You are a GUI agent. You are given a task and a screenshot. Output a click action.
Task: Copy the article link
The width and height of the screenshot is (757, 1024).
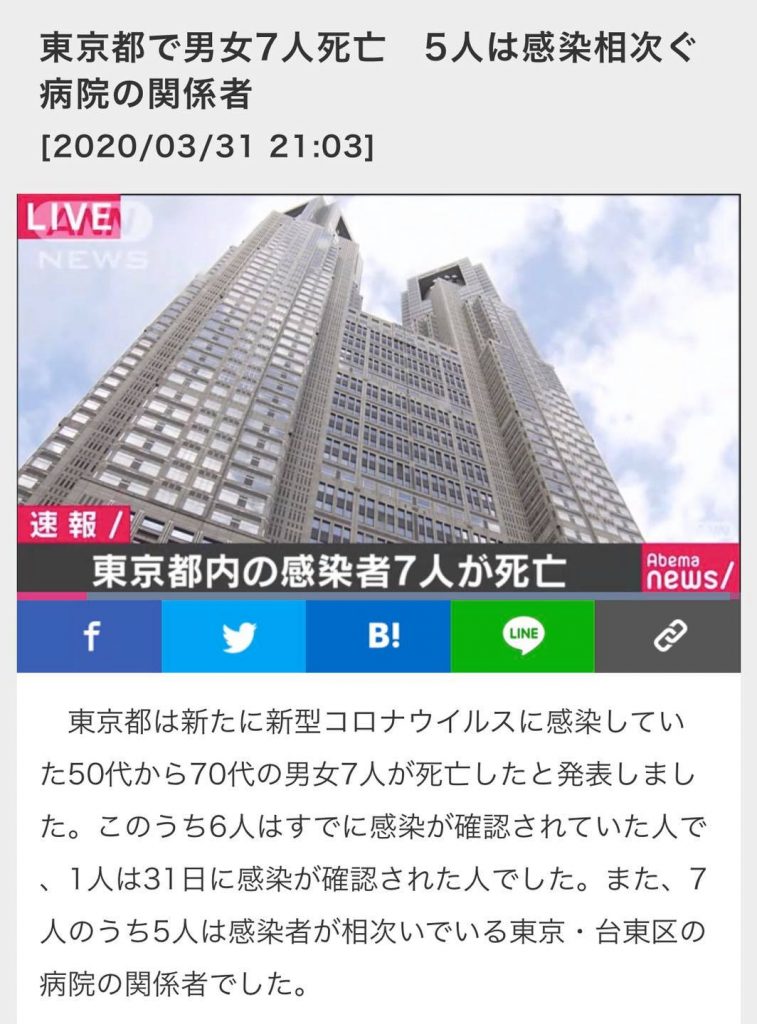(x=668, y=636)
